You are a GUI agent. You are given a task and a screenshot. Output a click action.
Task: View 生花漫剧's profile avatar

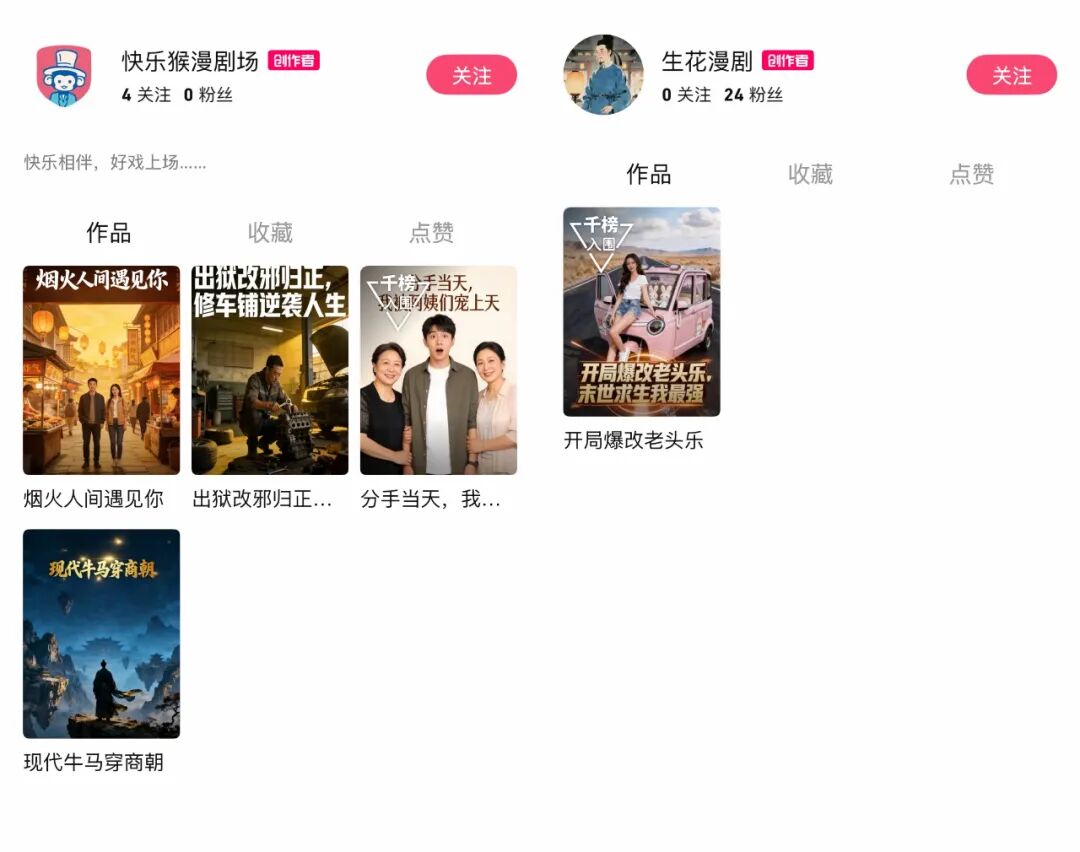(603, 75)
